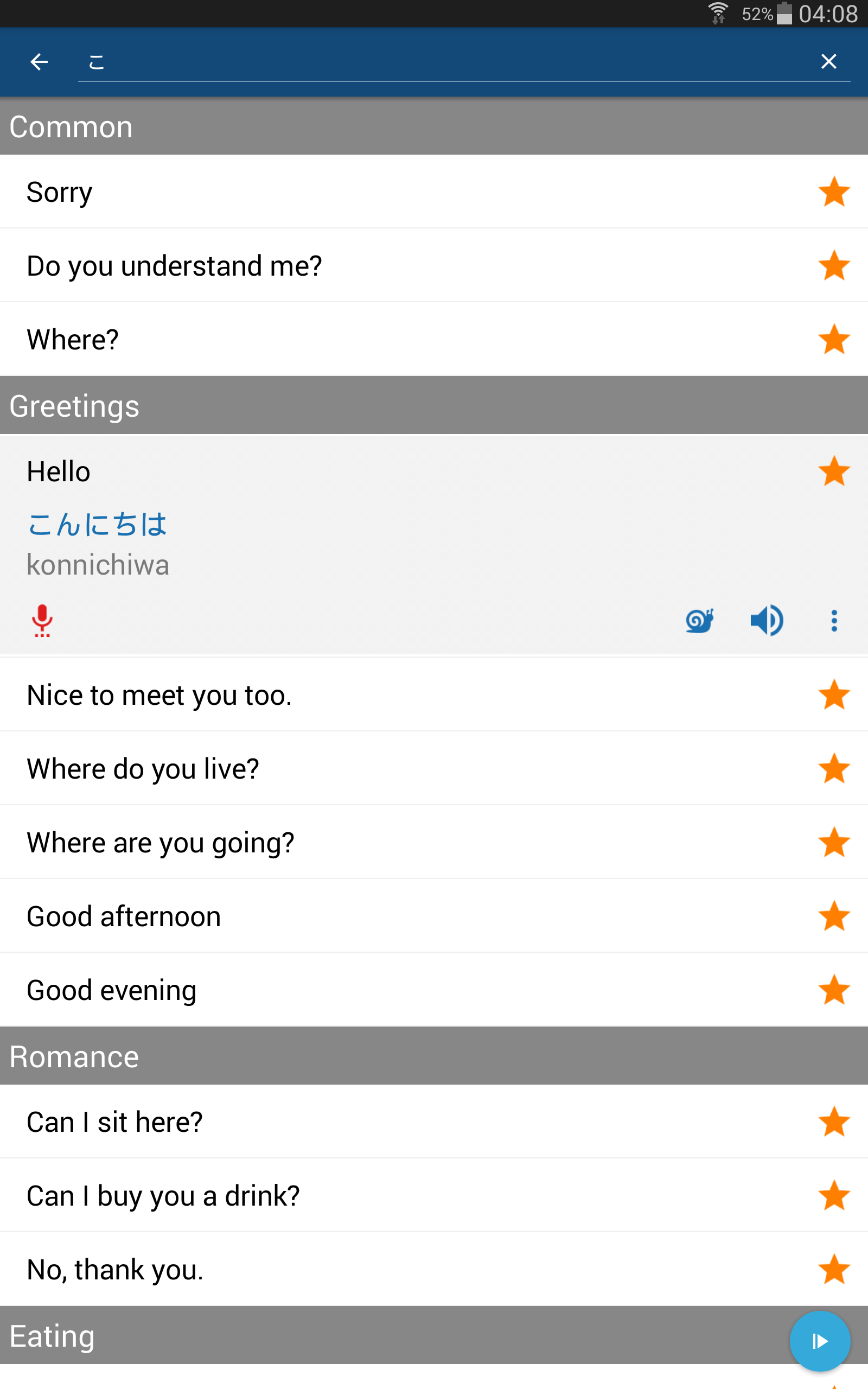Image resolution: width=868 pixels, height=1389 pixels.
Task: Clear the search text with the X
Action: pyautogui.click(x=828, y=61)
